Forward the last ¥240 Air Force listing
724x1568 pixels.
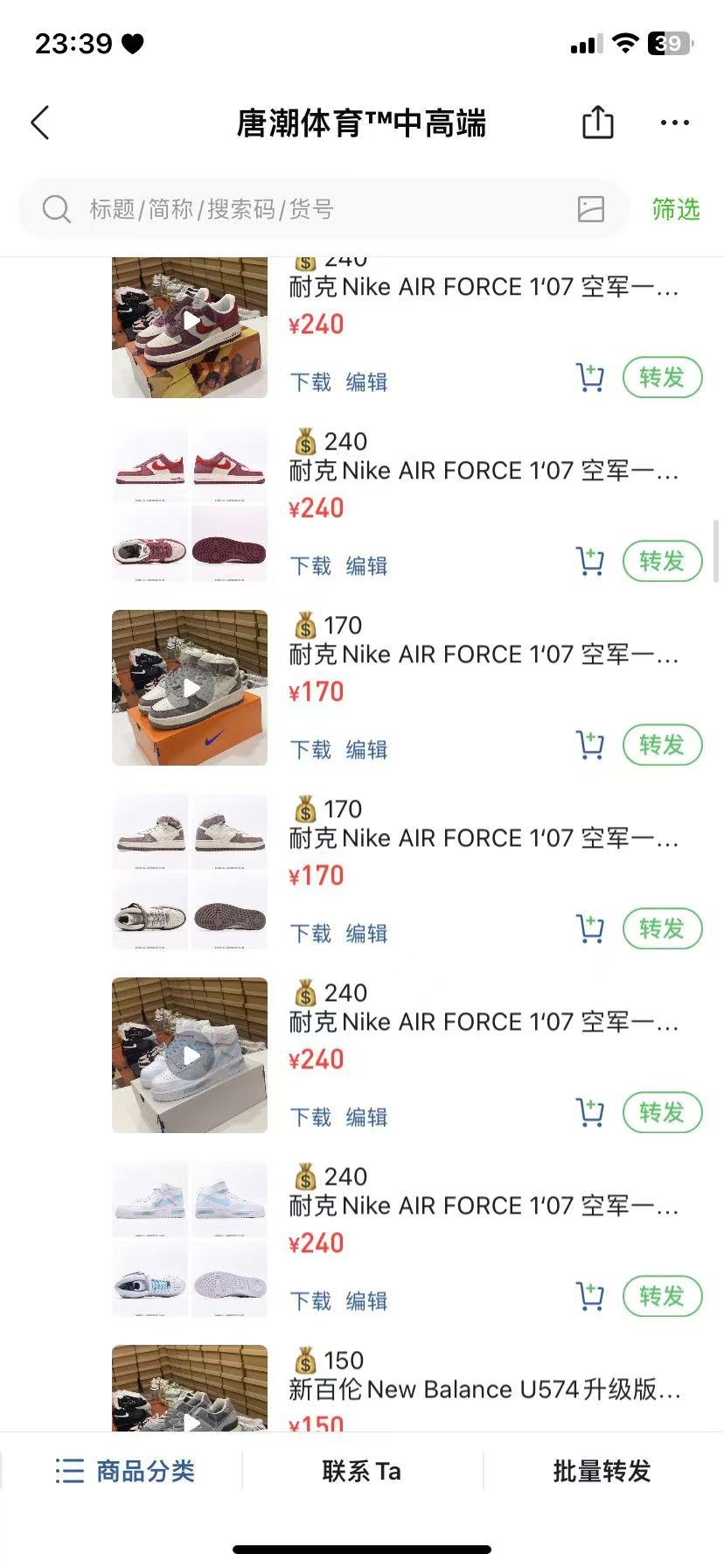coord(662,1297)
